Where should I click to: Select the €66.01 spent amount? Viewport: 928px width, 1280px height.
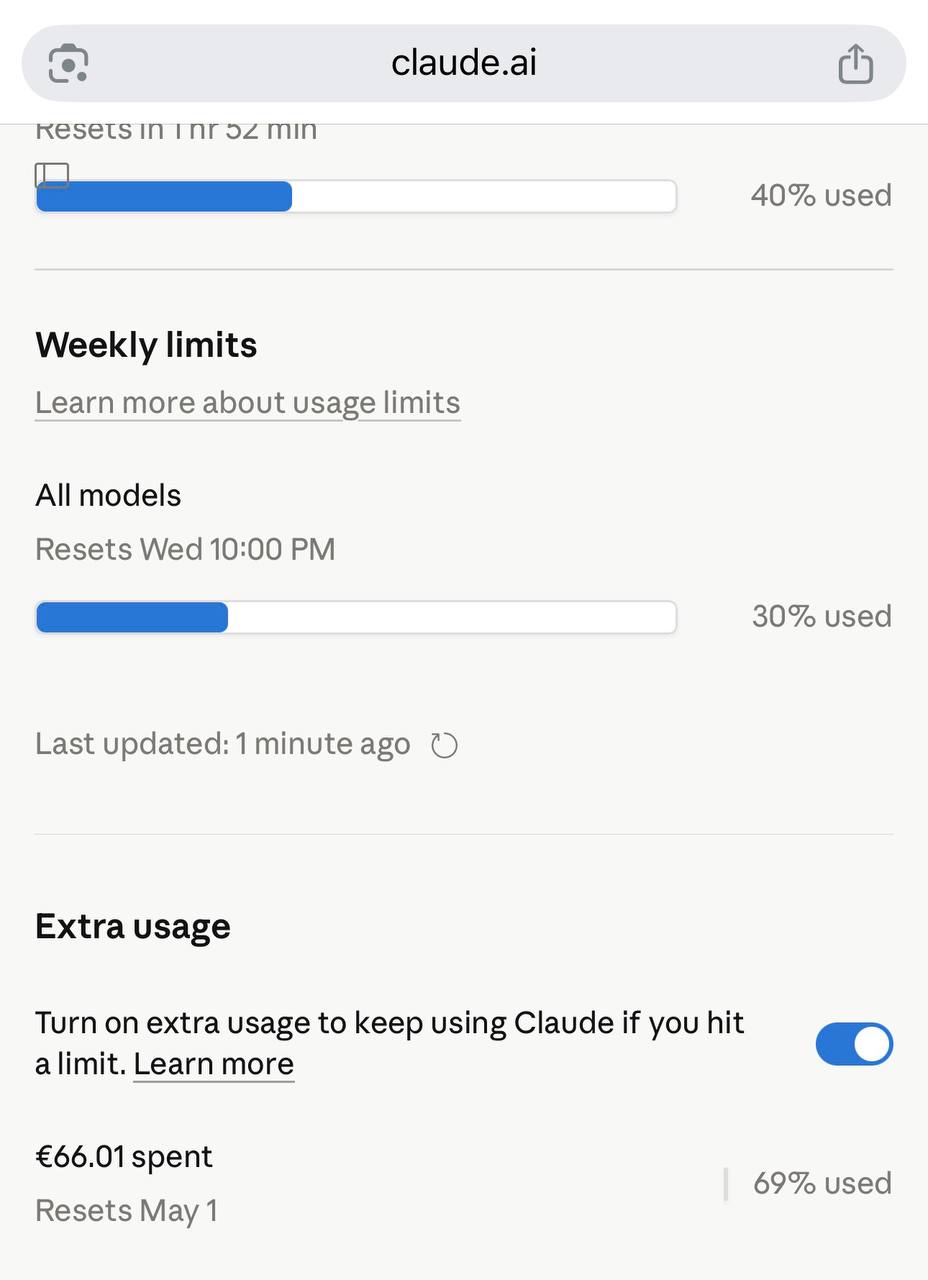[124, 1156]
